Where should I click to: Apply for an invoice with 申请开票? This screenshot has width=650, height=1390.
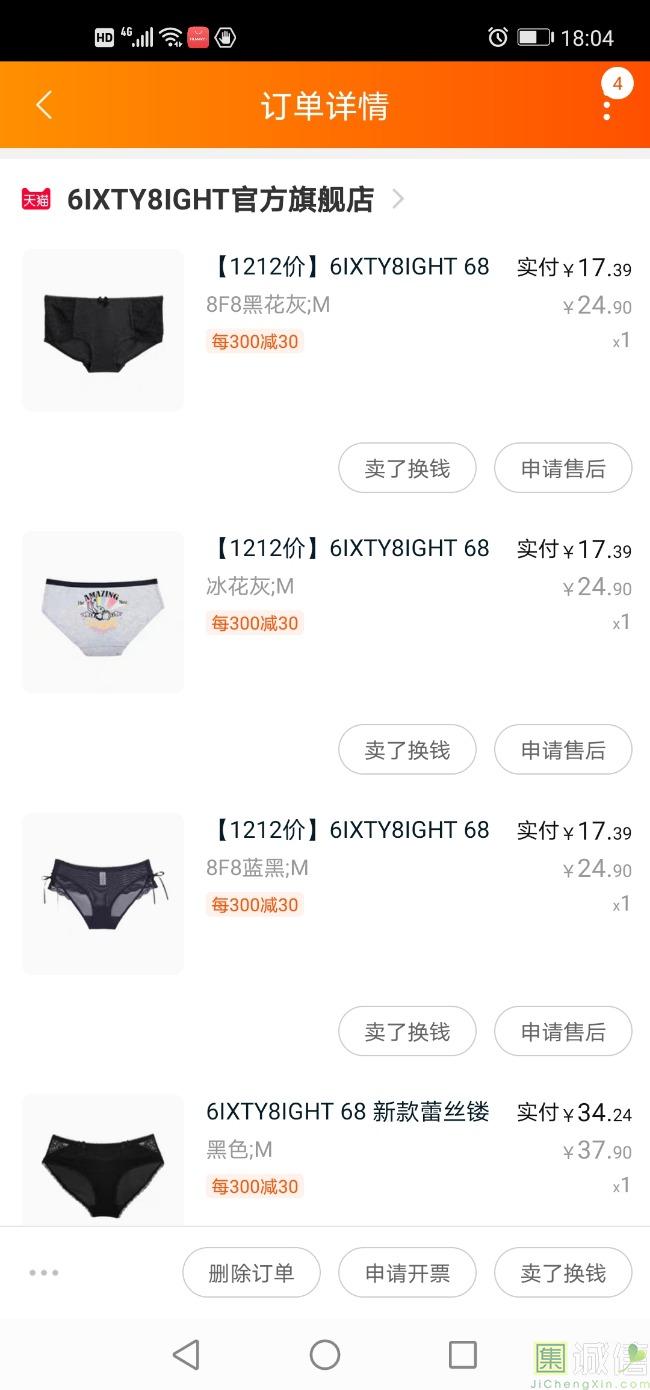click(407, 1273)
